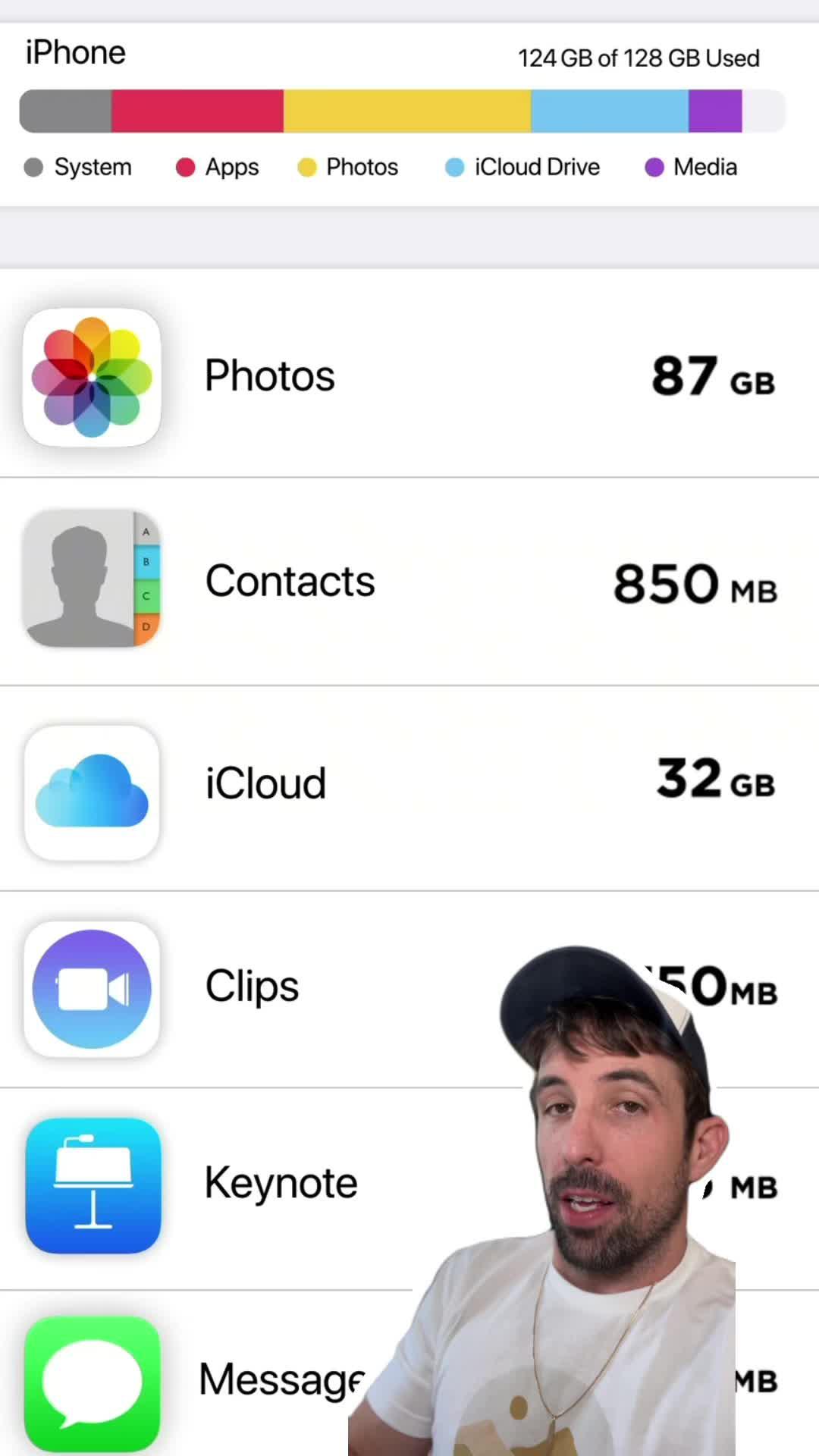Click the iCloud cloud icon
The height and width of the screenshot is (1456, 819).
92,789
